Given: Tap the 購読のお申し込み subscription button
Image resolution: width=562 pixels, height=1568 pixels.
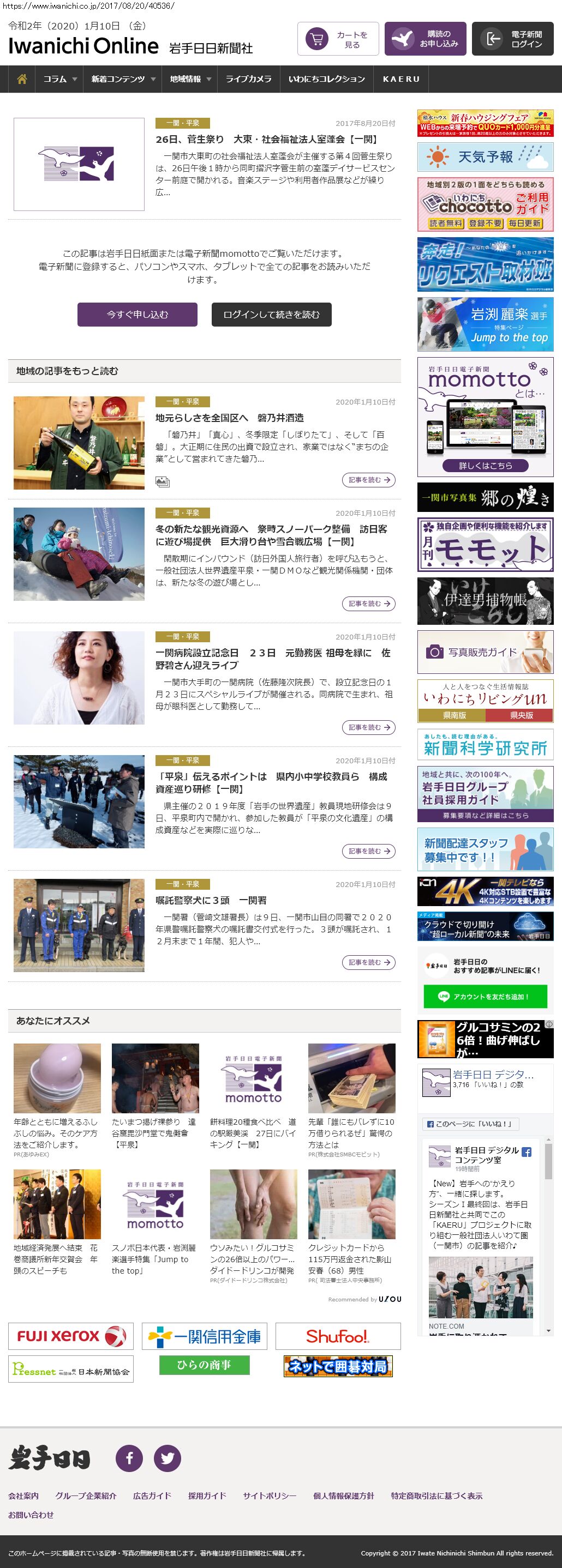Looking at the screenshot, I should pos(425,39).
